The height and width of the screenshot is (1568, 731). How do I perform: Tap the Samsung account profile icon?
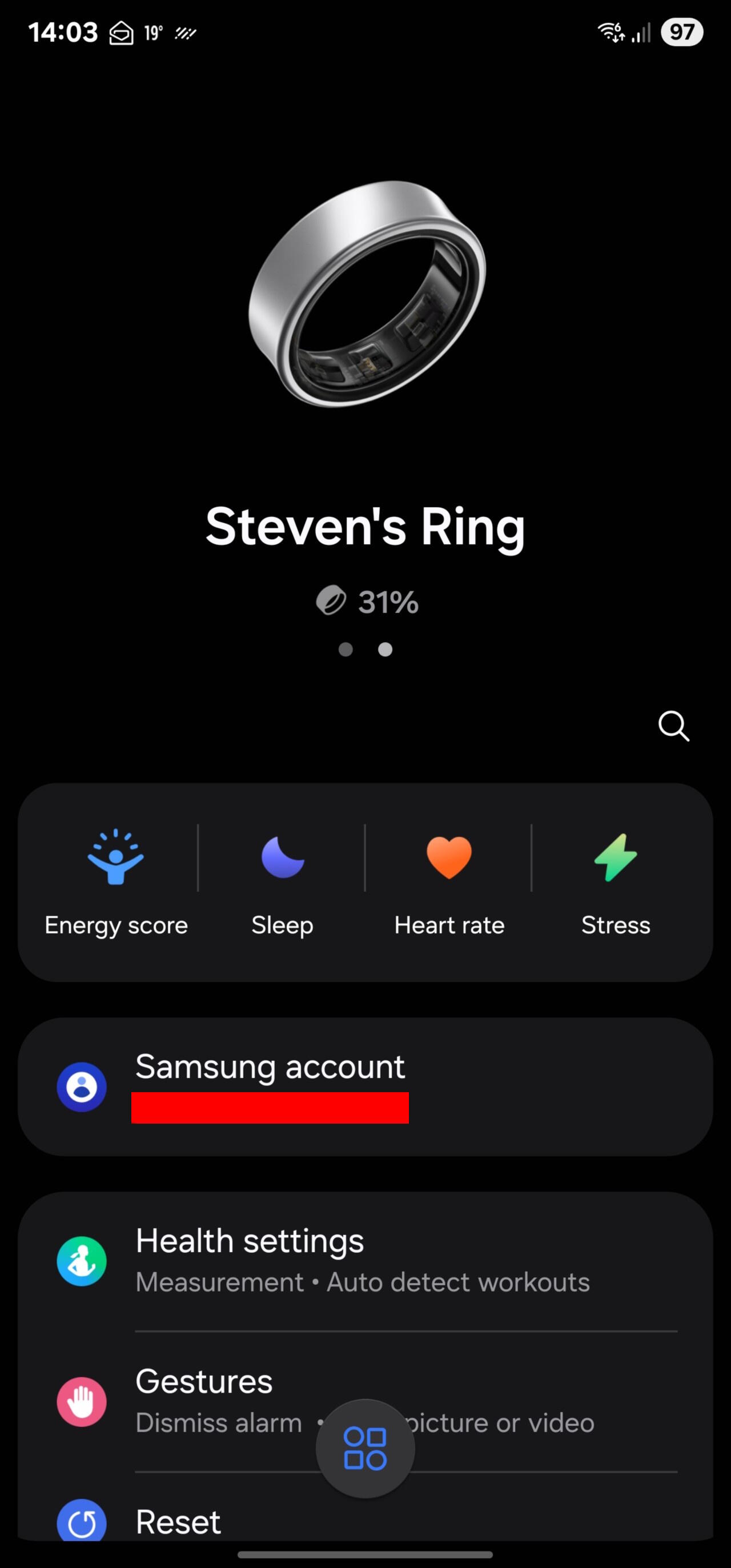[82, 1087]
